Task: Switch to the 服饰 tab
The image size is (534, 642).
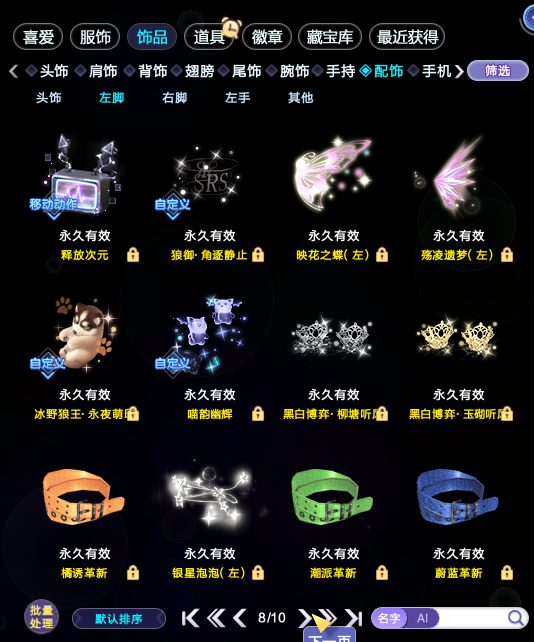Action: coord(95,37)
